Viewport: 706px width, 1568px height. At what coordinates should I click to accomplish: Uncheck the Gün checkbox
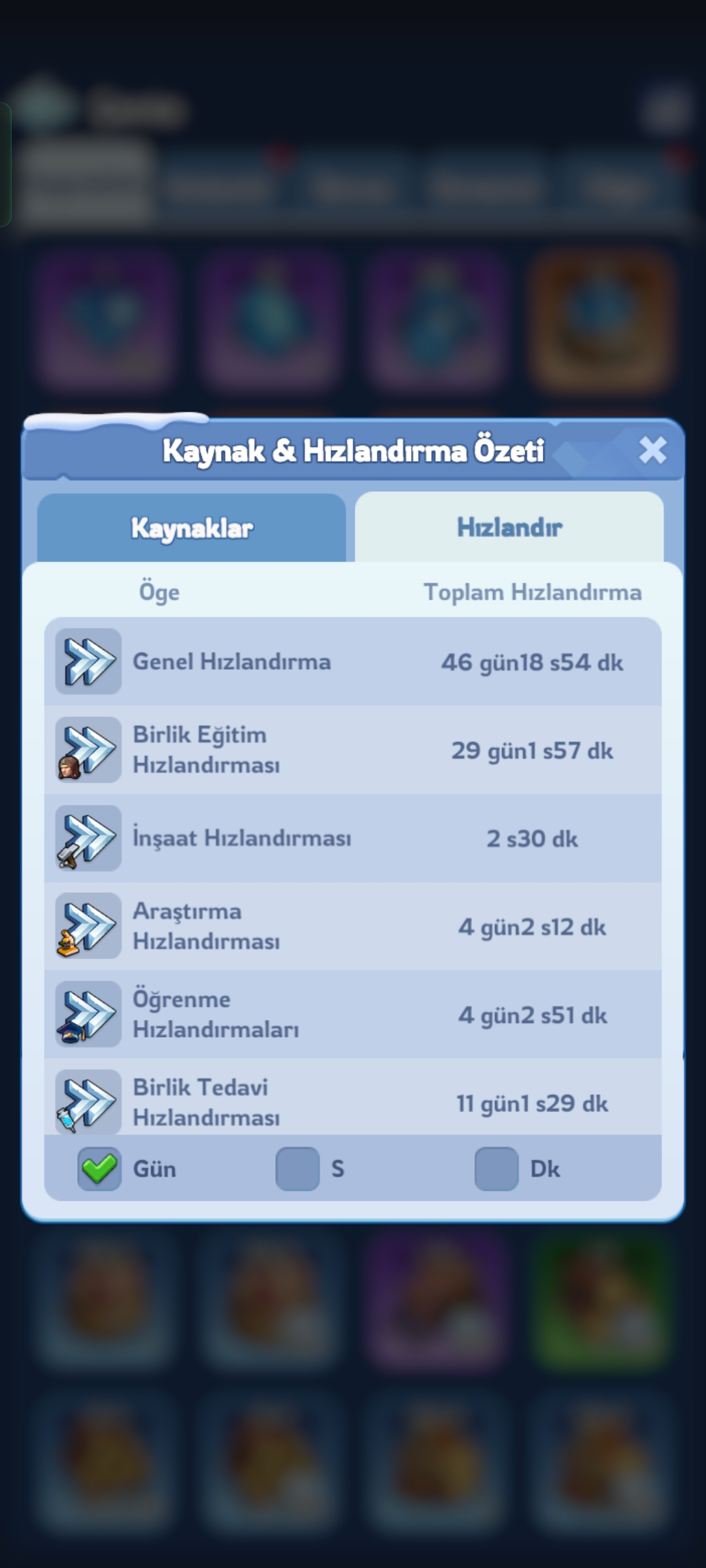99,1168
